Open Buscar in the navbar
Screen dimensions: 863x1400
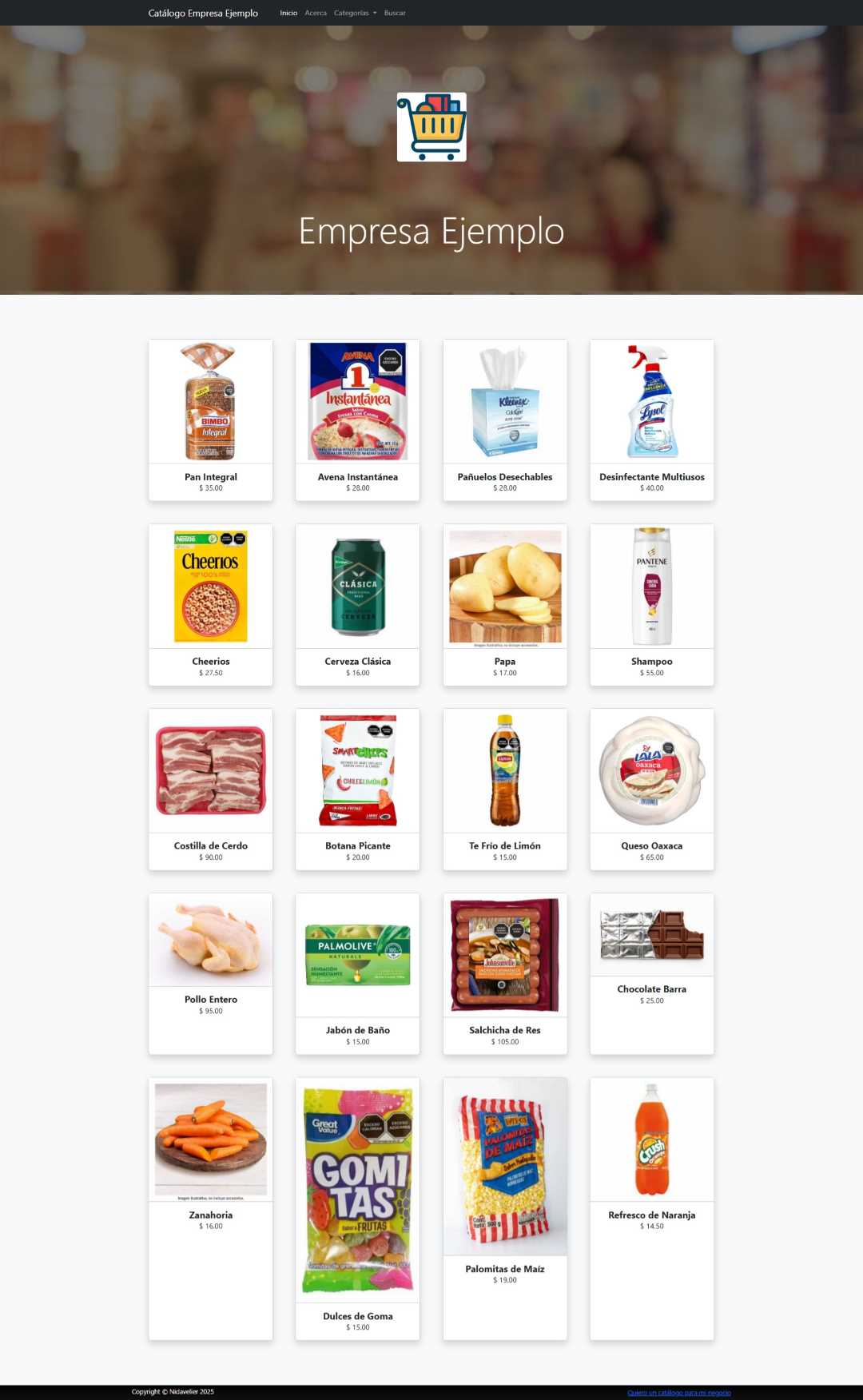tap(395, 13)
